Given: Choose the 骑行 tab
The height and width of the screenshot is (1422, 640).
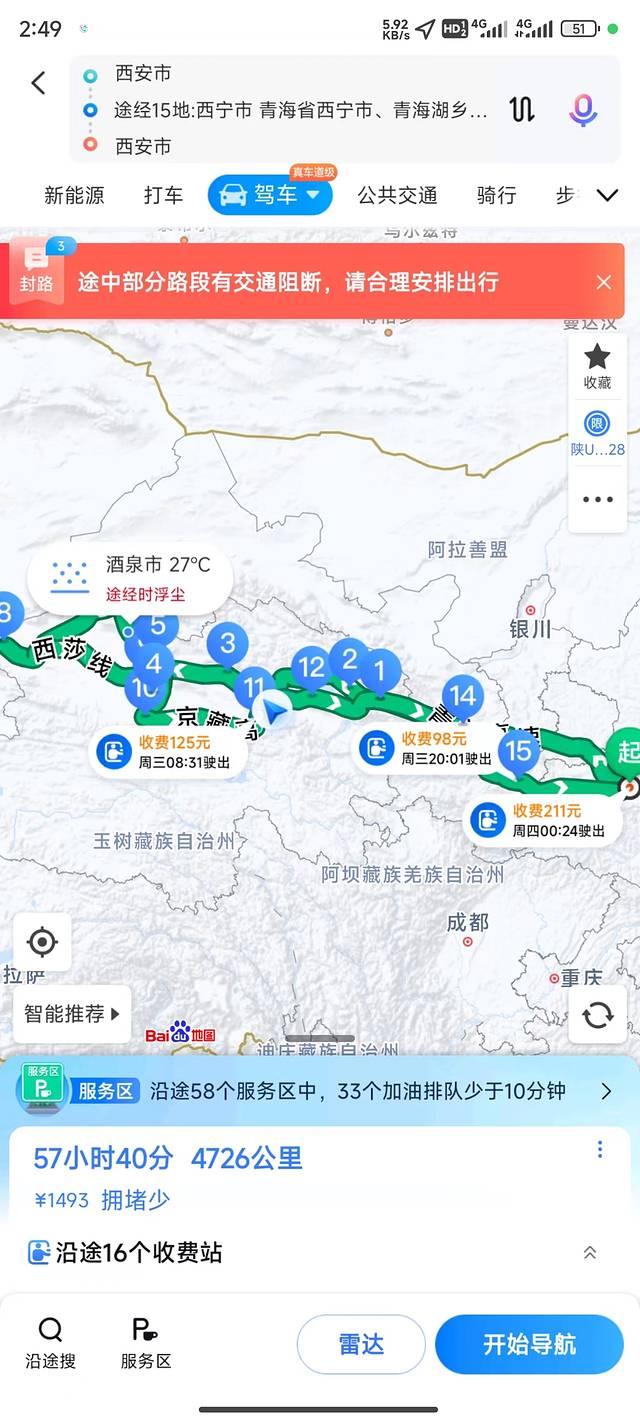Looking at the screenshot, I should tap(496, 195).
